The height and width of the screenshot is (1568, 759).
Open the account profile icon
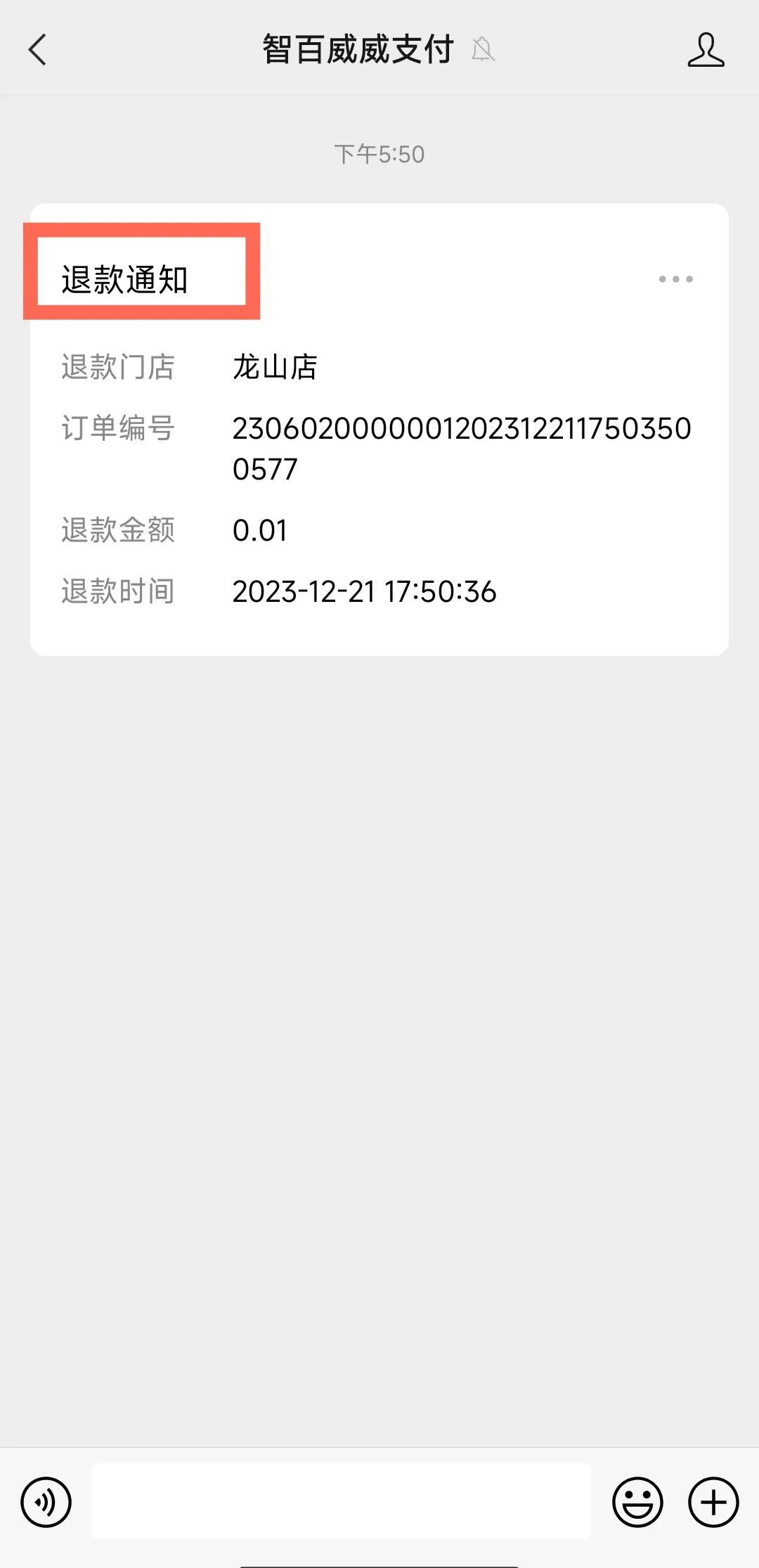706,50
